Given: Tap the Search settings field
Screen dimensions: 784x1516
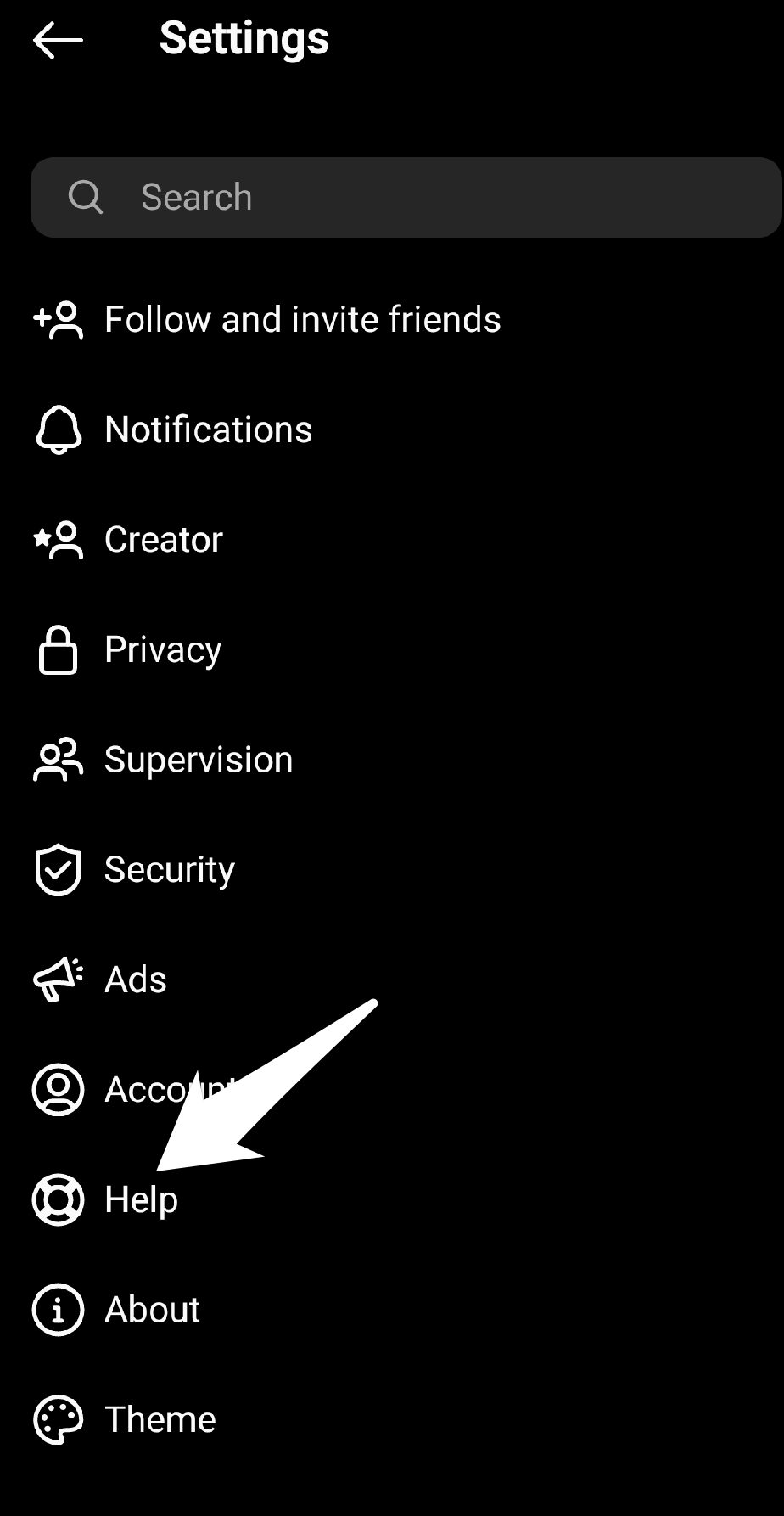Looking at the screenshot, I should coord(406,198).
